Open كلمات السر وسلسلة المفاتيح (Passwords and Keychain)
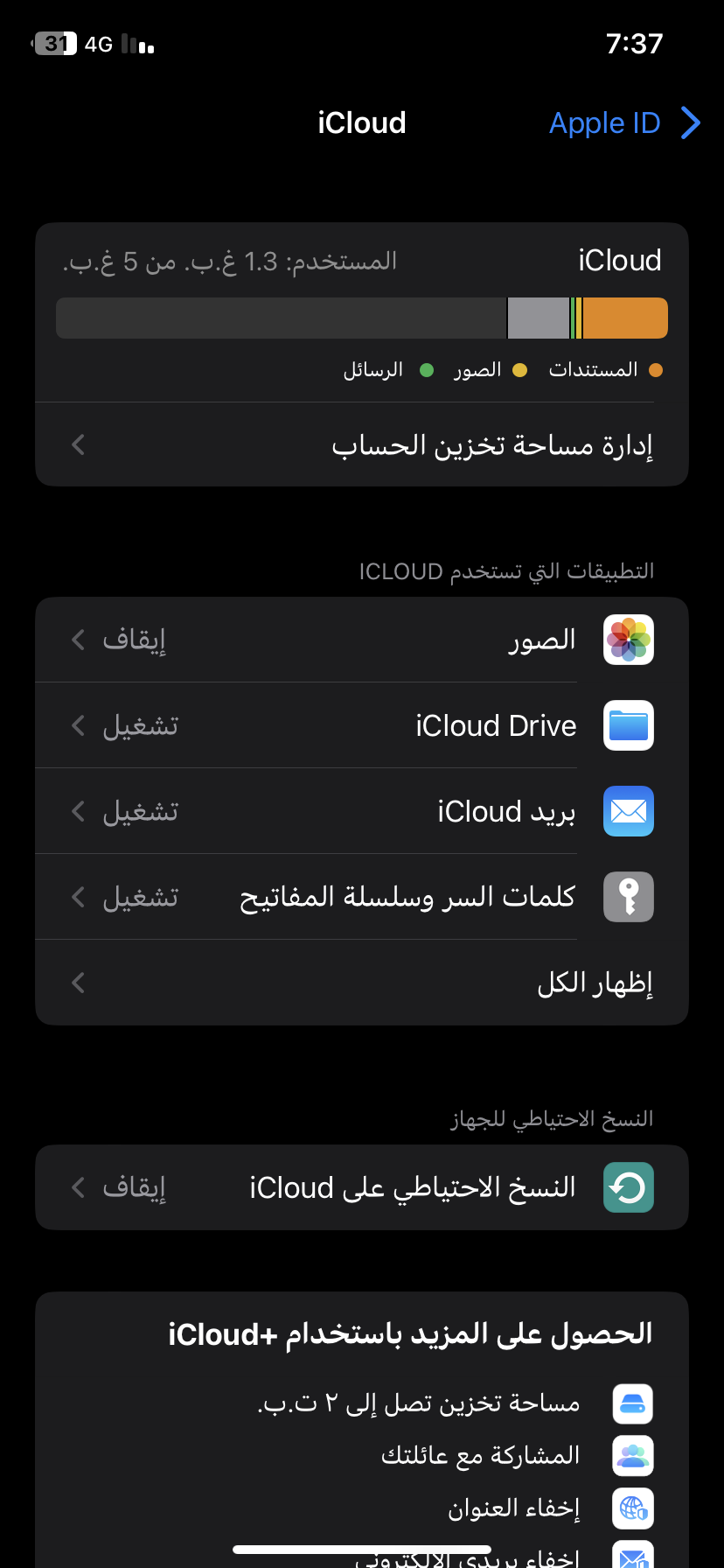The height and width of the screenshot is (1568, 724). [362, 897]
